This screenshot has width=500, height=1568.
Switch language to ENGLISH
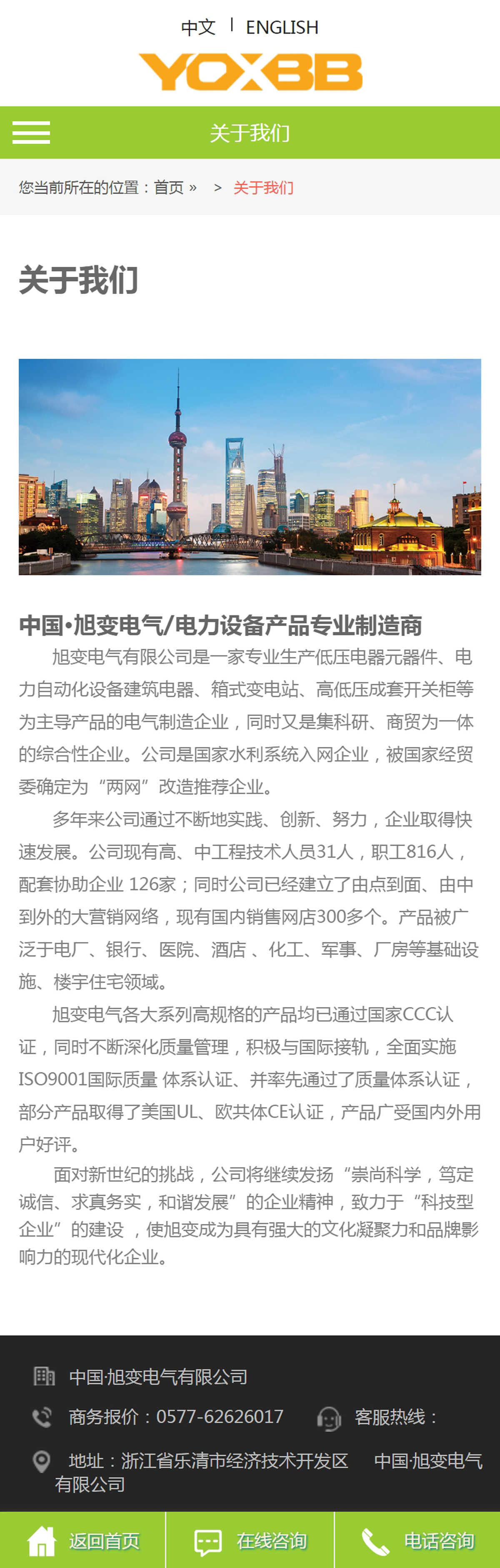tap(282, 28)
